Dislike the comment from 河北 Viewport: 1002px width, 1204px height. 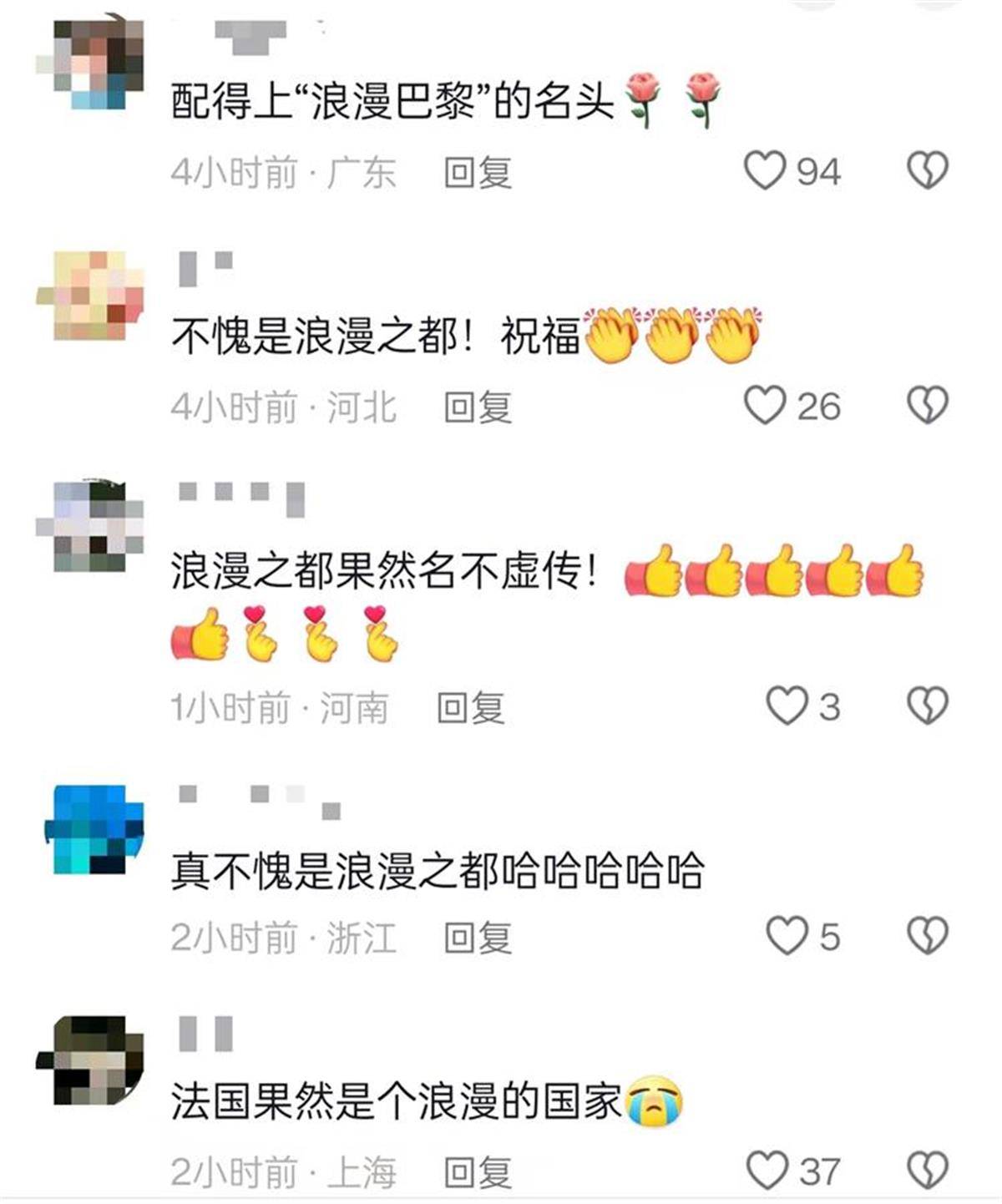927,406
